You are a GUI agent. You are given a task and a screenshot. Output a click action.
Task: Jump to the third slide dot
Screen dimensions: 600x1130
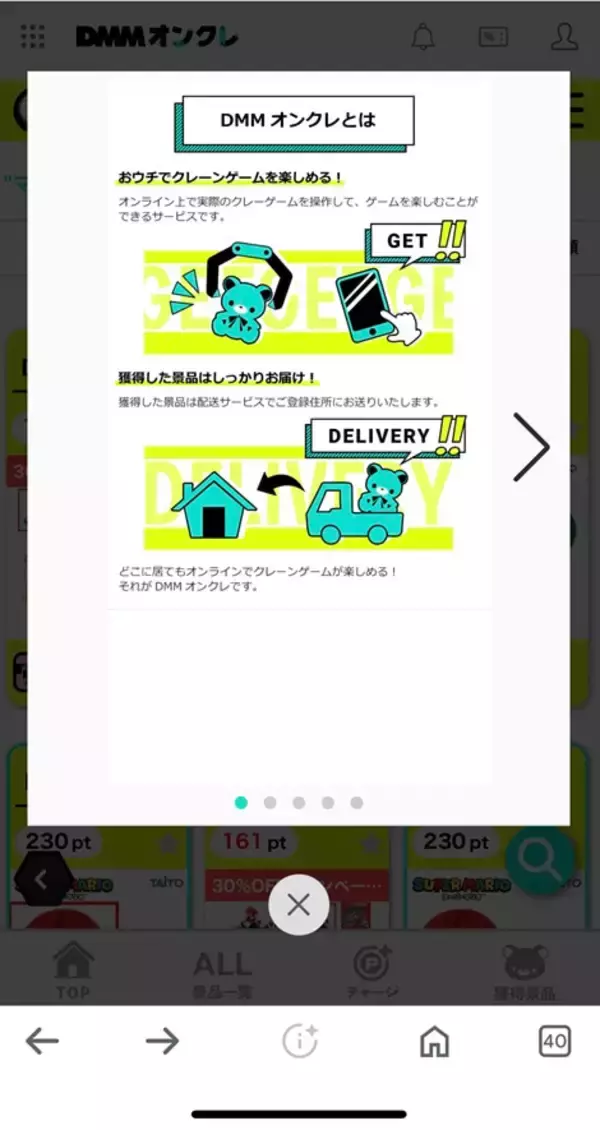[x=299, y=802]
